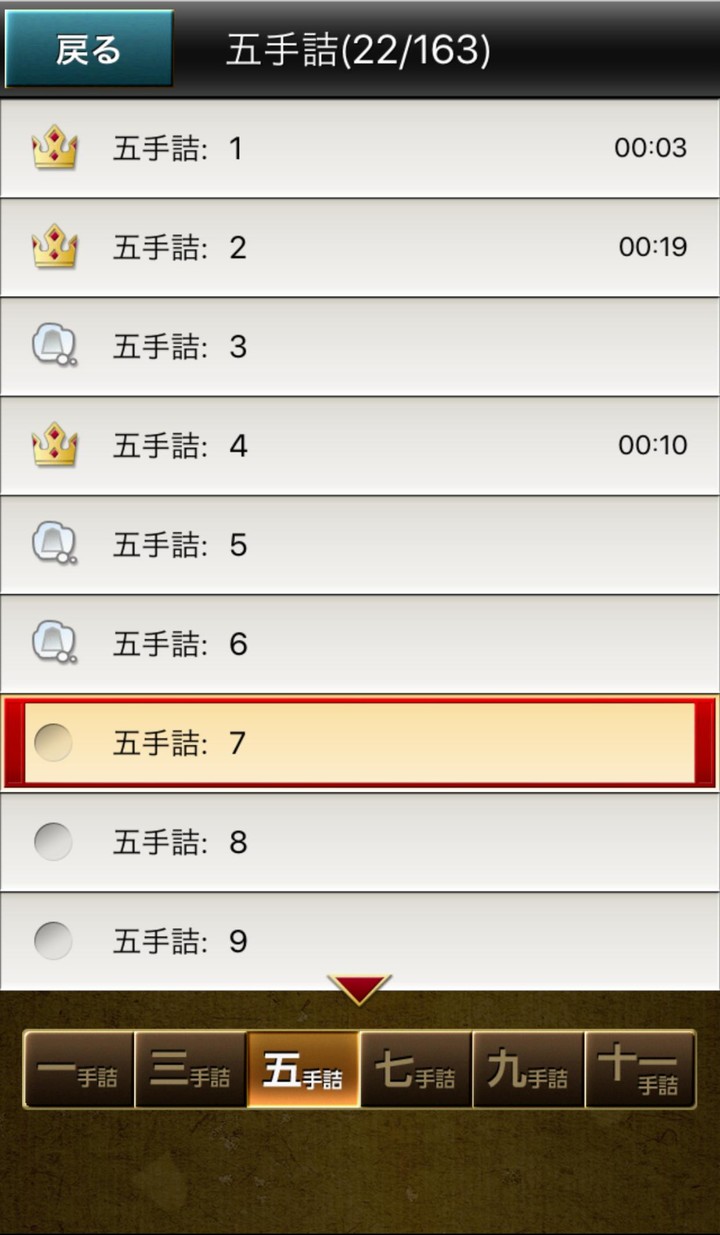Click the 九手詰 tab at the bottom
720x1235 pixels.
tap(528, 1068)
